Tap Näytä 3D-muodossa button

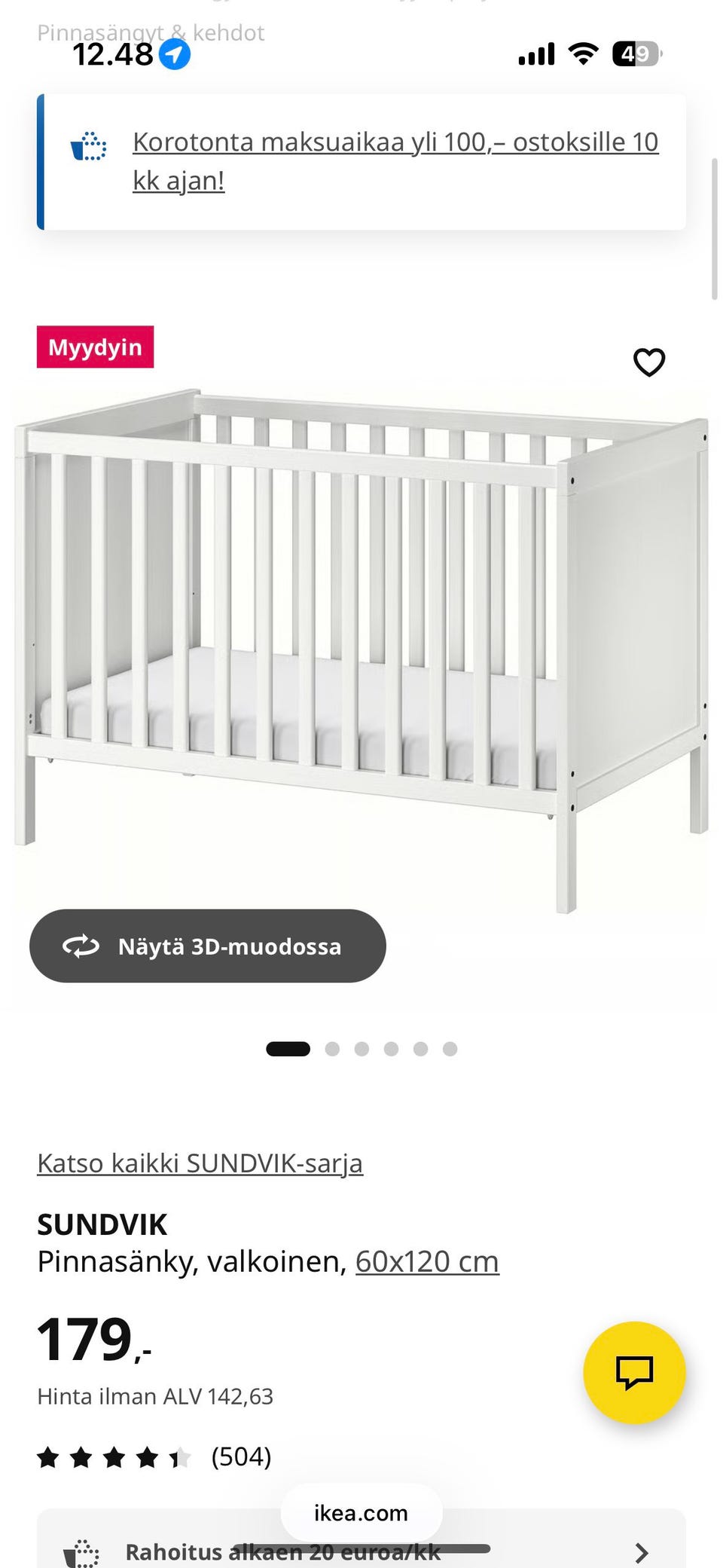click(x=208, y=946)
